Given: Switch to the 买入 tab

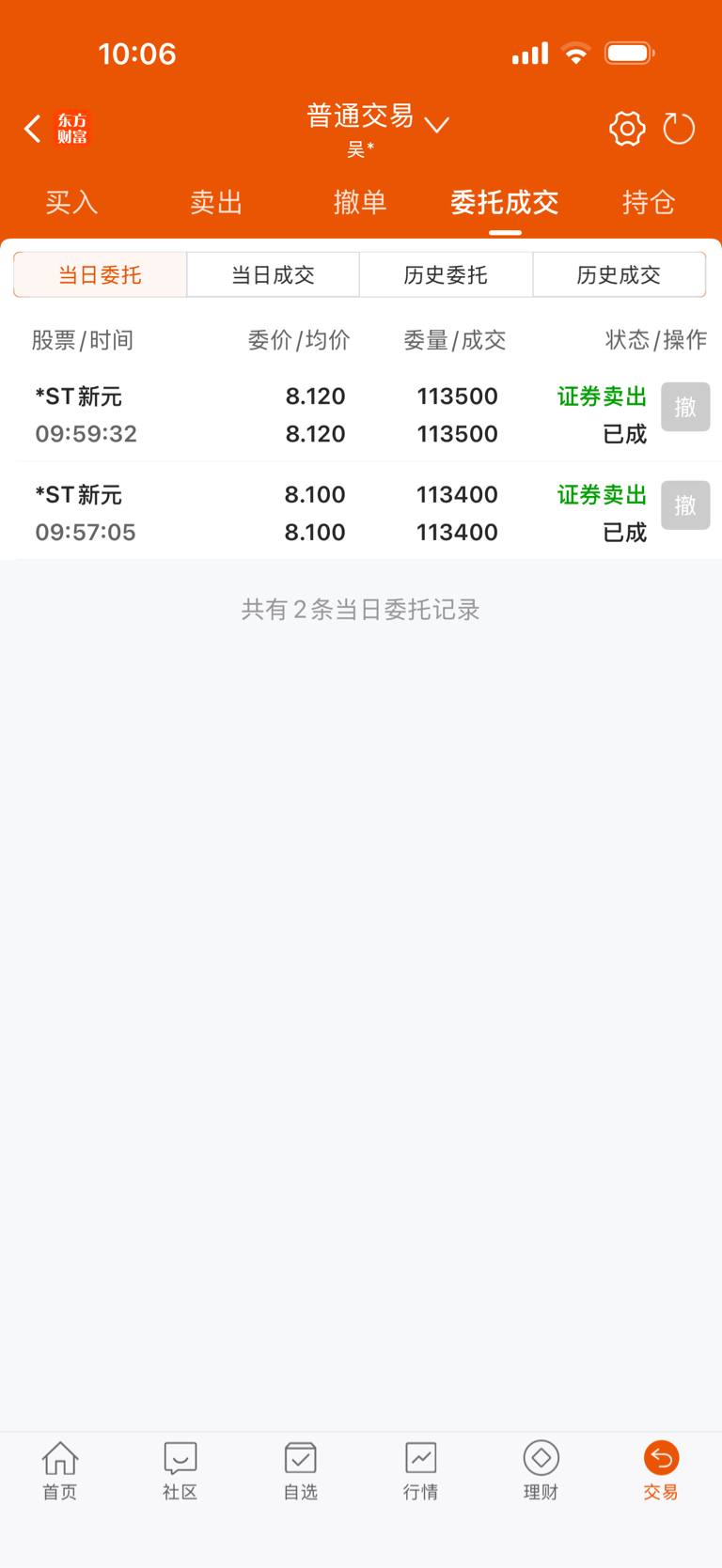Looking at the screenshot, I should pos(71,202).
